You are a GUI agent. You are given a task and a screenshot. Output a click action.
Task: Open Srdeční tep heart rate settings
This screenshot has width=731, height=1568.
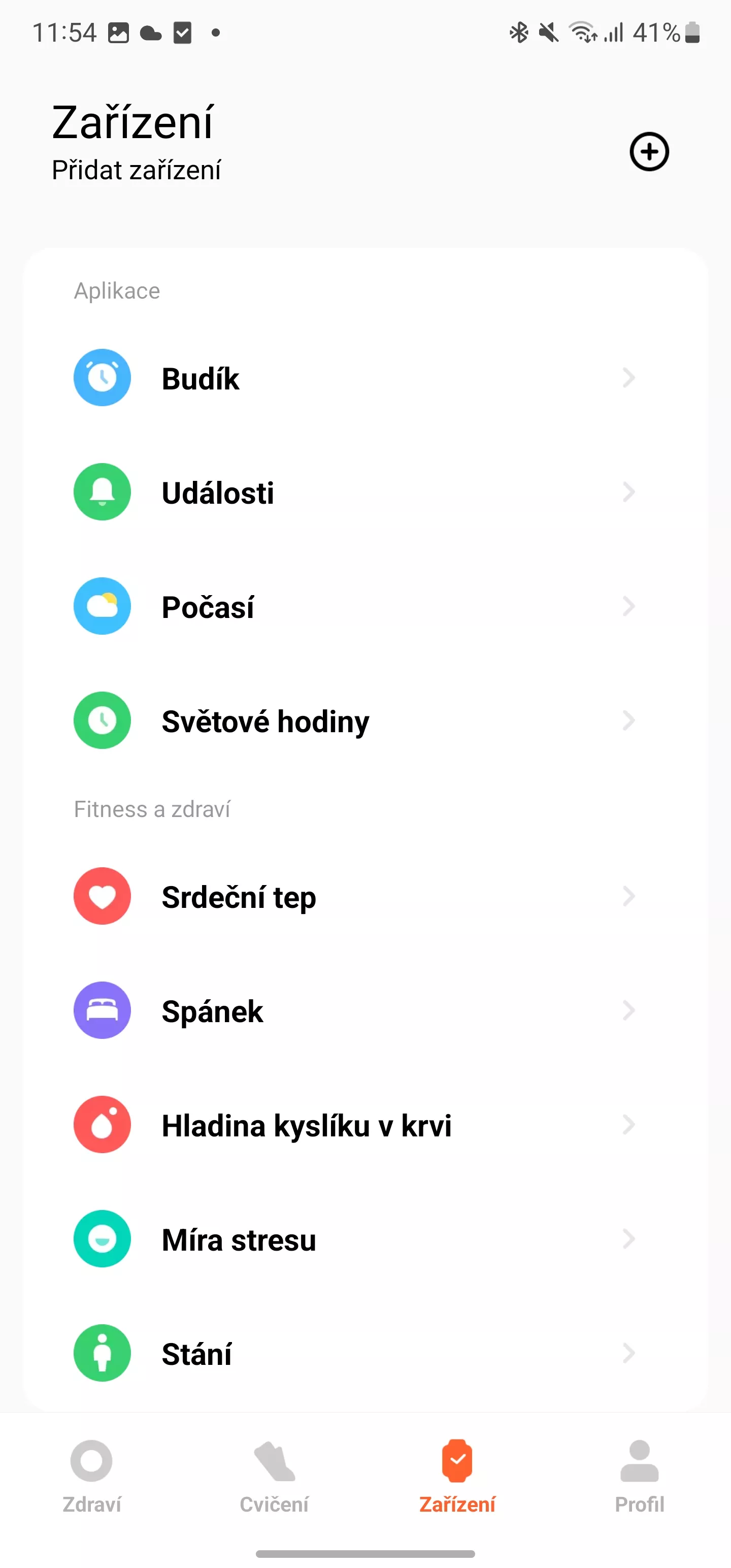pyautogui.click(x=365, y=896)
